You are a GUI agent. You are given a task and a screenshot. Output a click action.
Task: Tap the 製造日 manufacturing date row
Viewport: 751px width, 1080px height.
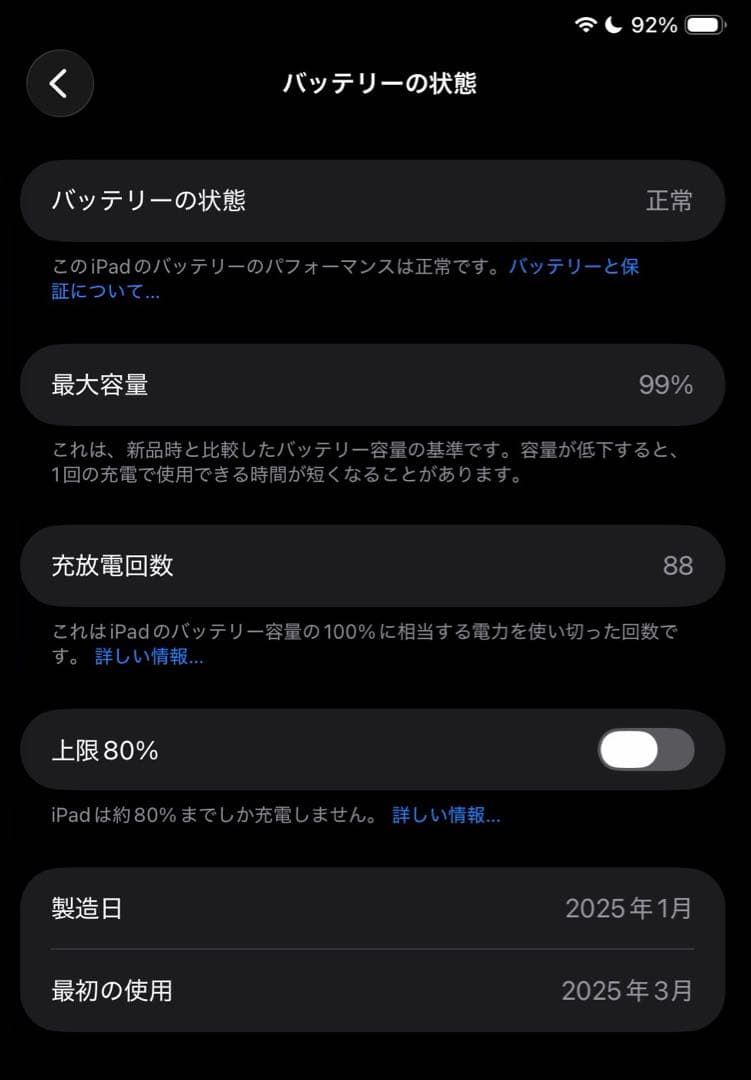pyautogui.click(x=375, y=908)
